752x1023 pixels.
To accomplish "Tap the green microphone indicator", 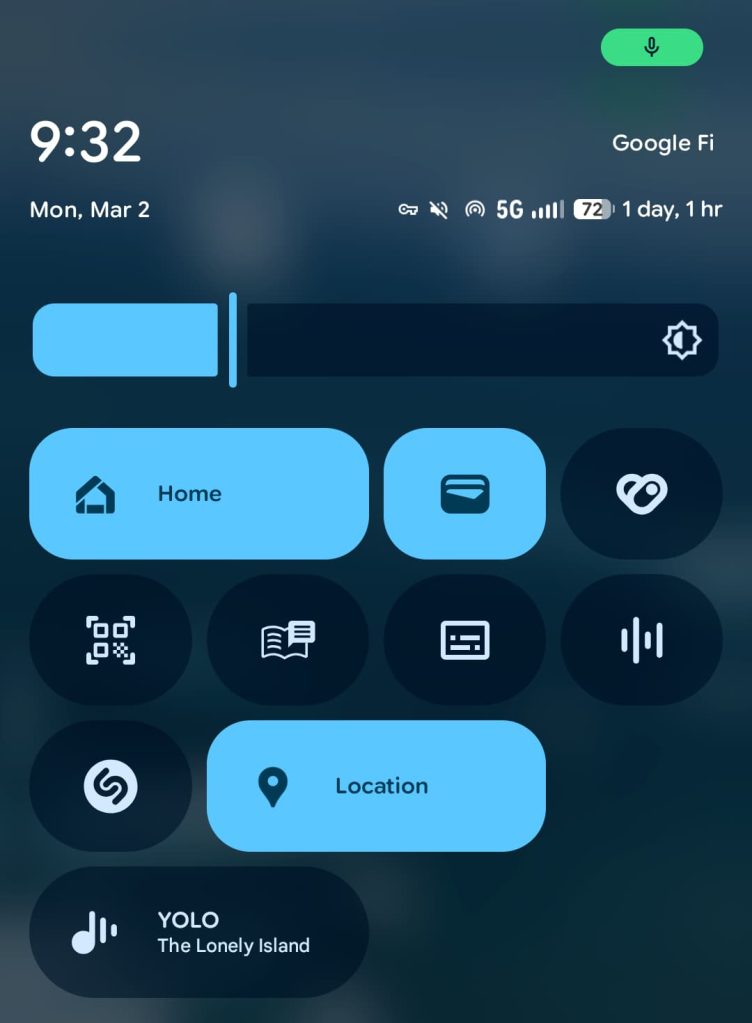I will (x=651, y=47).
